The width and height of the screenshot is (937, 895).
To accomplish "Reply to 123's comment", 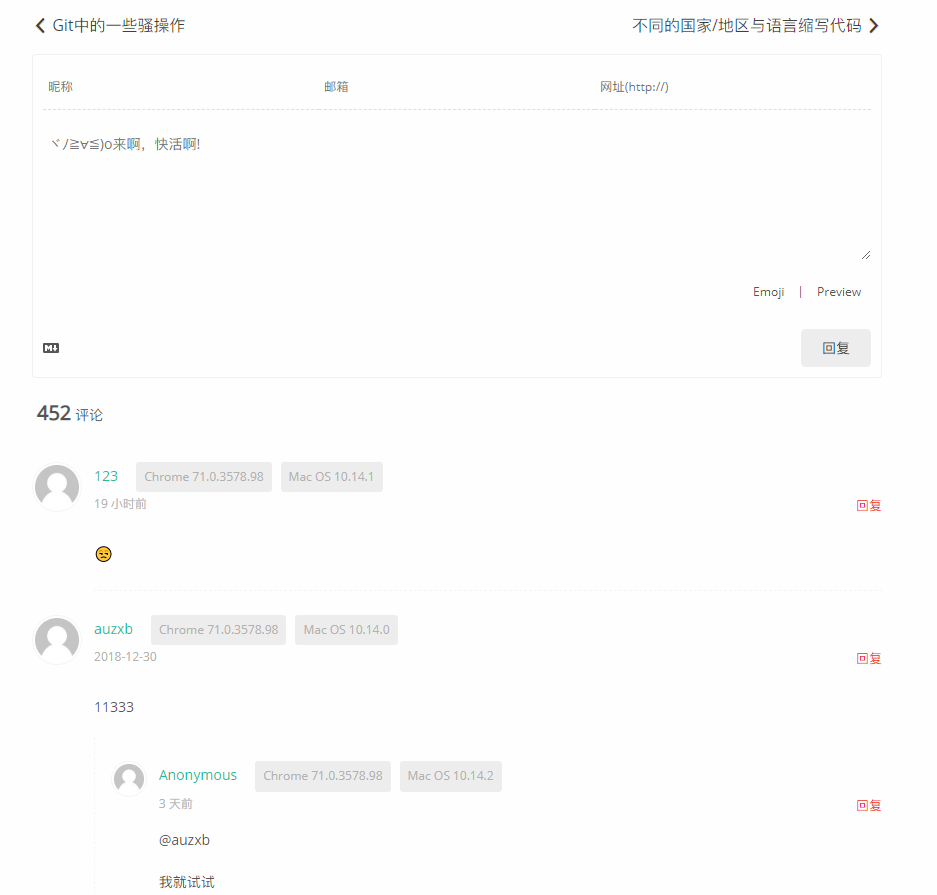I will 869,505.
